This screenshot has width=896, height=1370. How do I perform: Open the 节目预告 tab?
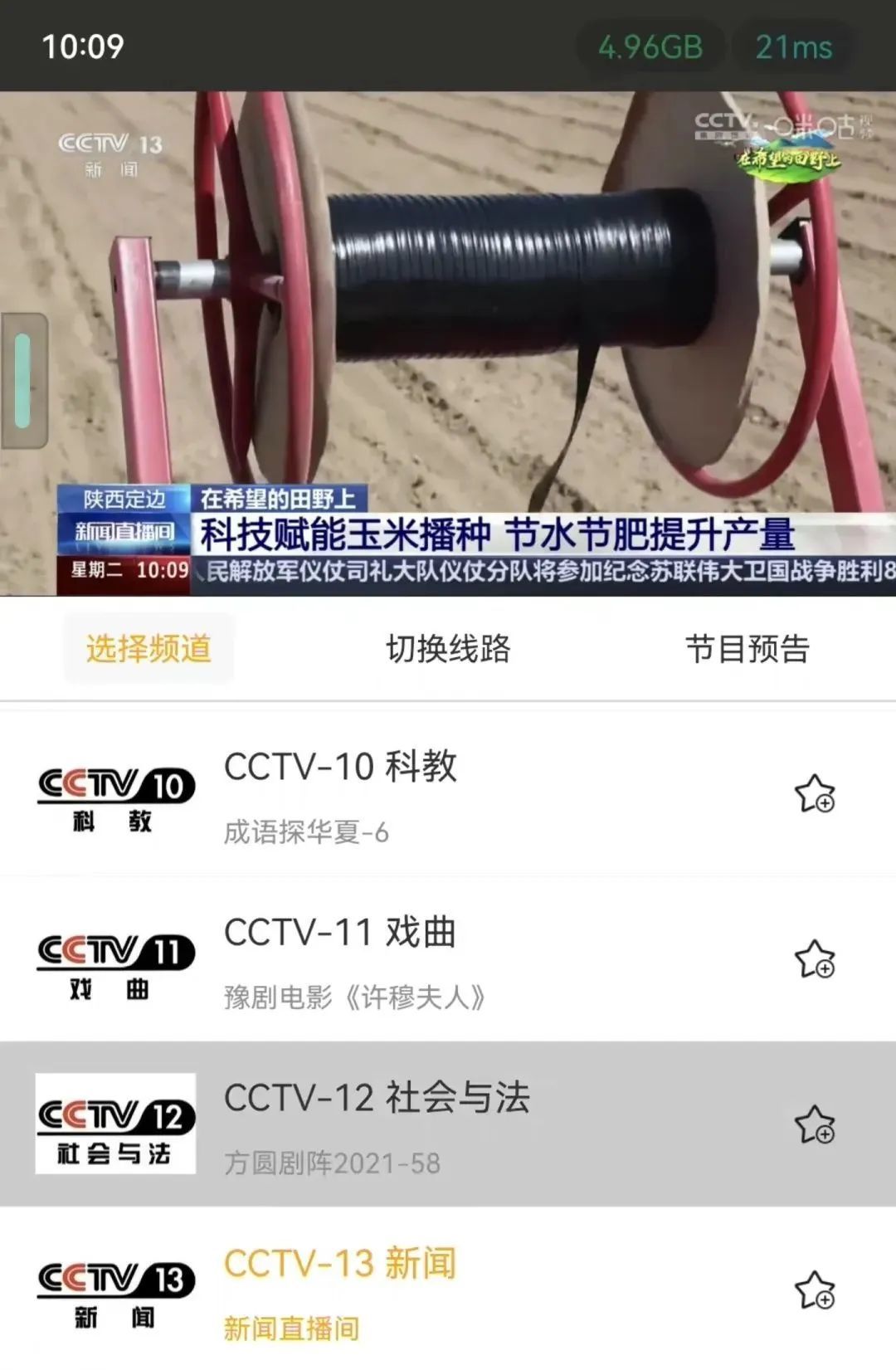pos(747,648)
